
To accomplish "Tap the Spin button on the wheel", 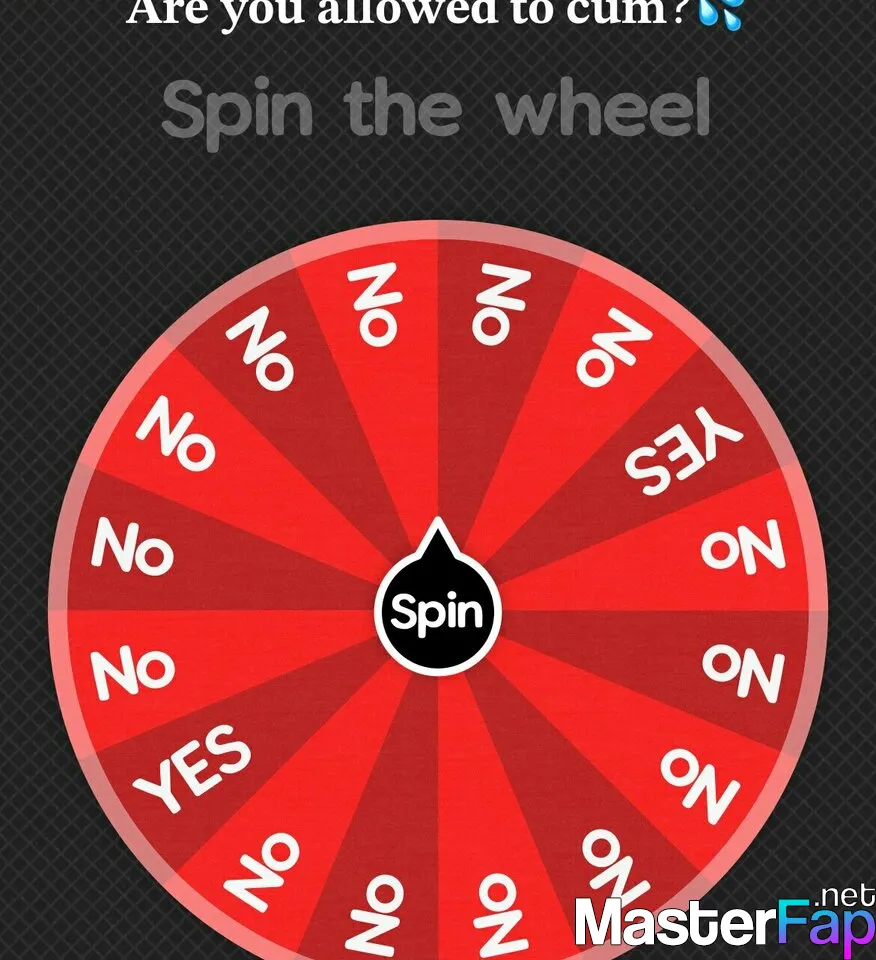I will tap(437, 612).
